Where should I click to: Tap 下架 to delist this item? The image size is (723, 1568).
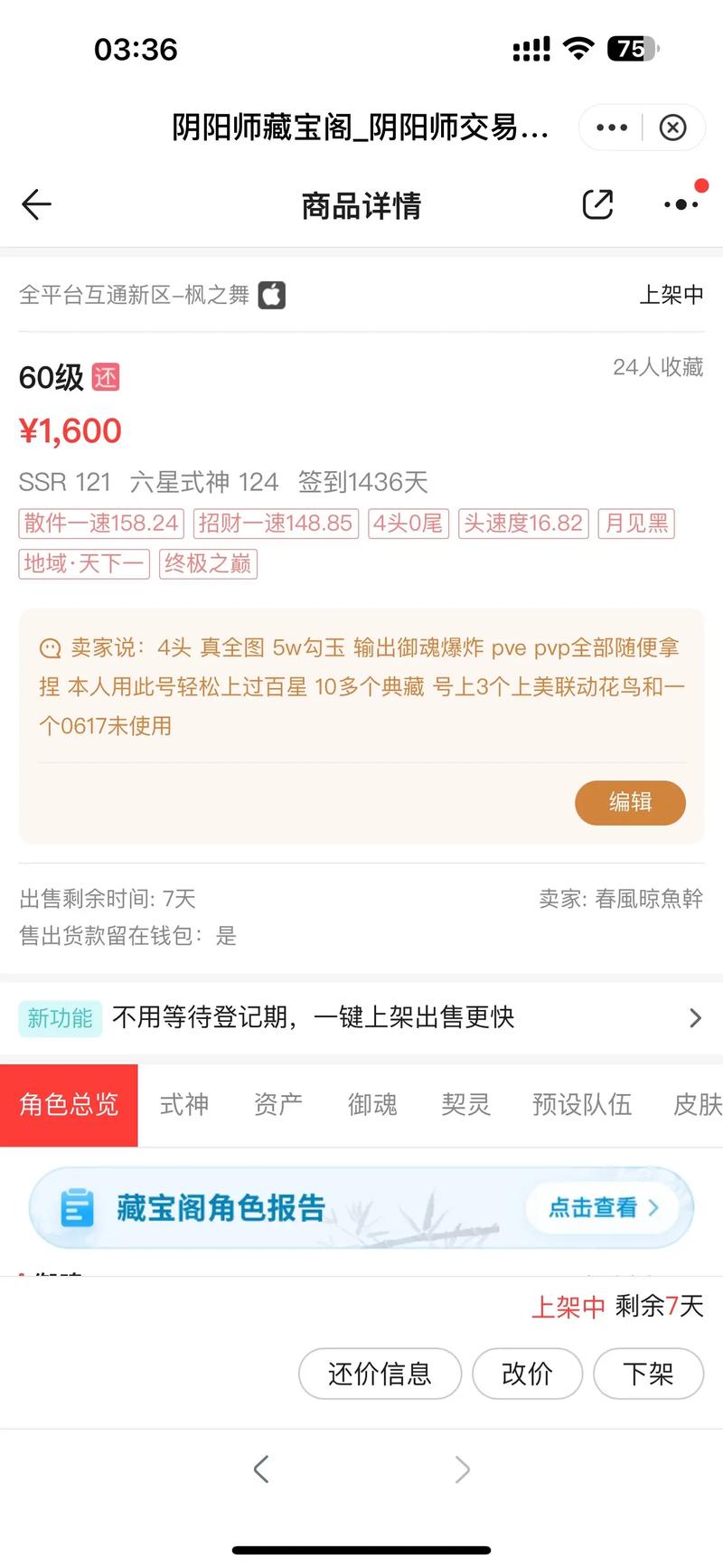648,1374
